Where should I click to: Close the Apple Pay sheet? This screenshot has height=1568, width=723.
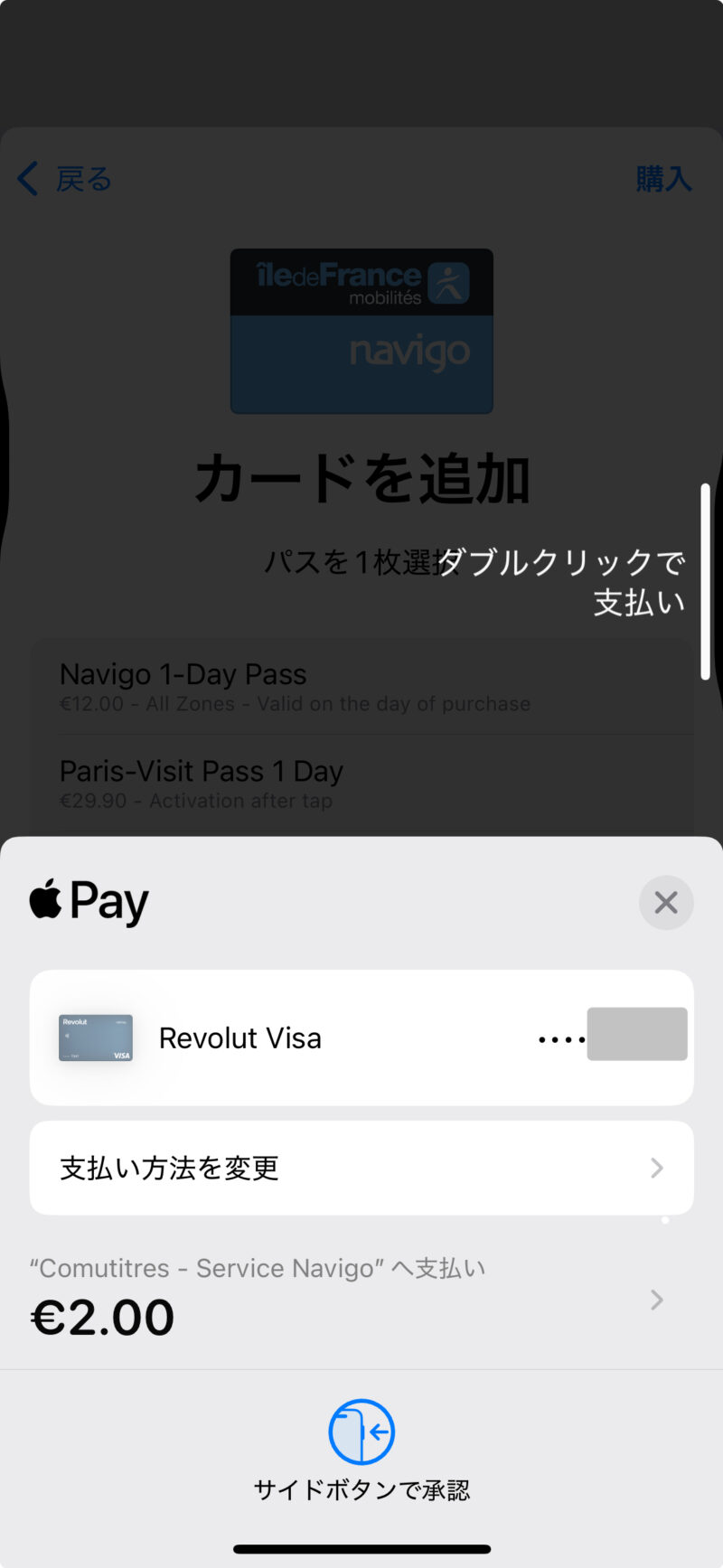tap(666, 902)
